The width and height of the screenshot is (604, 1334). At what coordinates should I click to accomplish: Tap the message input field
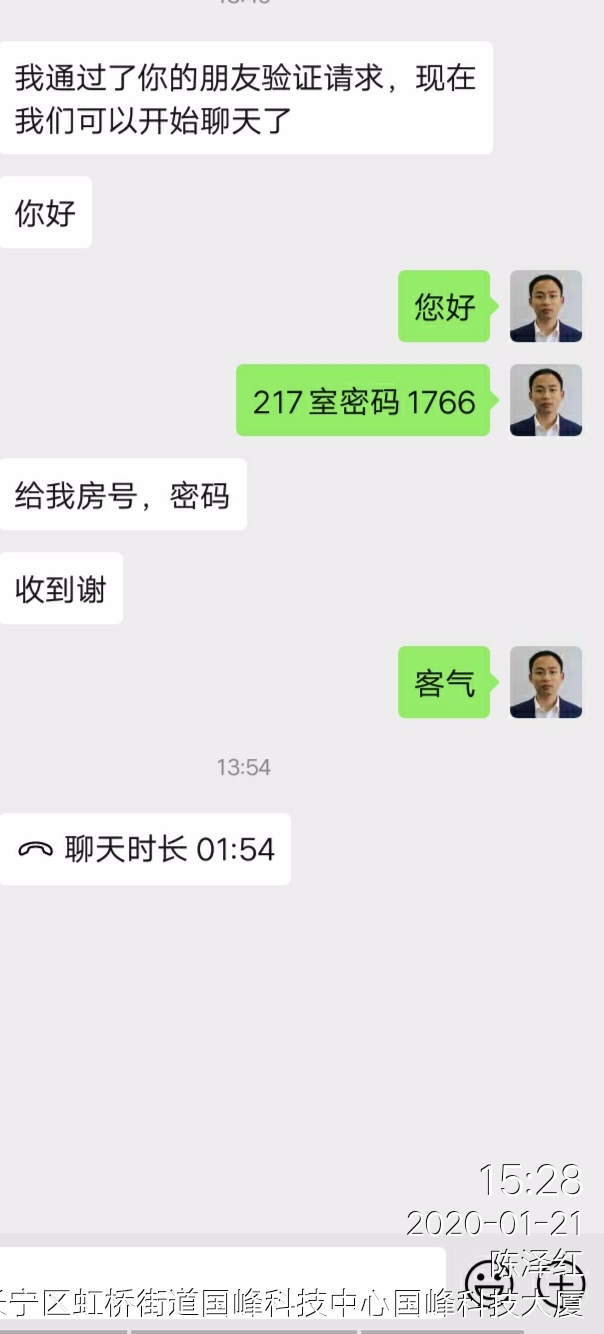click(222, 1277)
